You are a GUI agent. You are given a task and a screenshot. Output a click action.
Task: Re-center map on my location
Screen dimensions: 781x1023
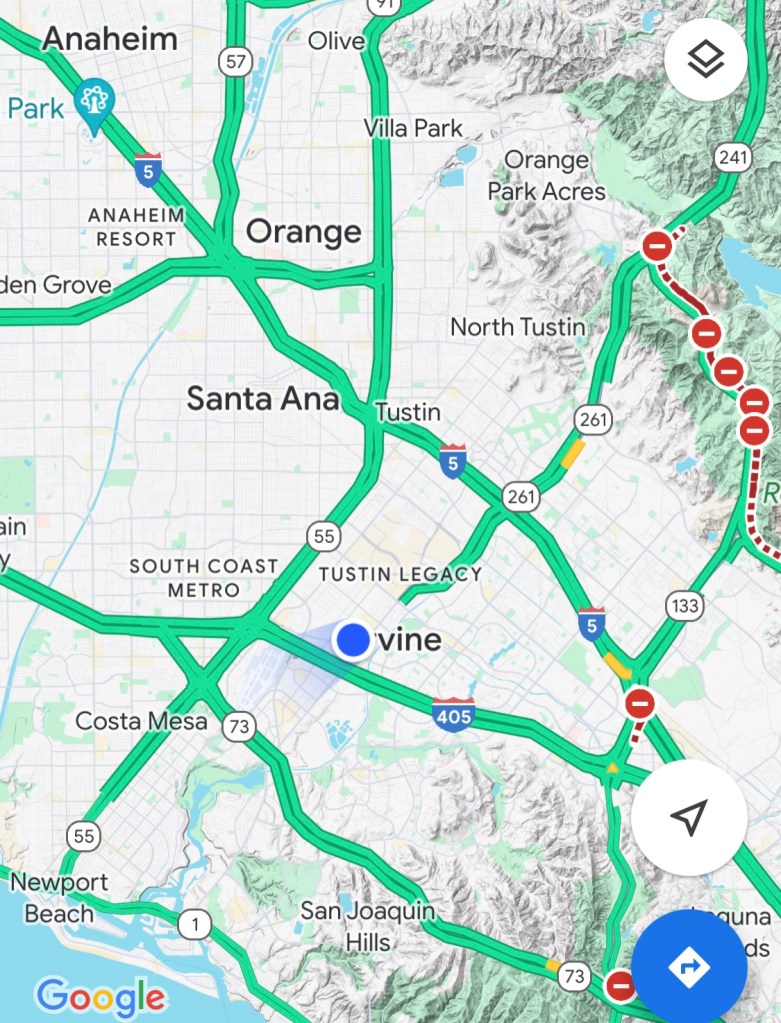pos(688,817)
